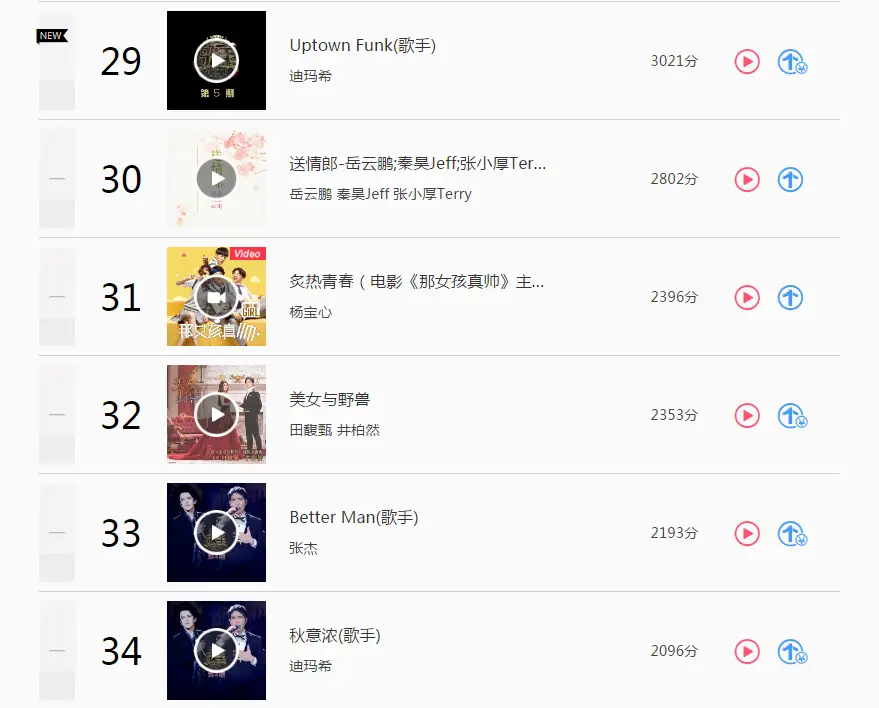Open 送情郎 song title link

417,164
